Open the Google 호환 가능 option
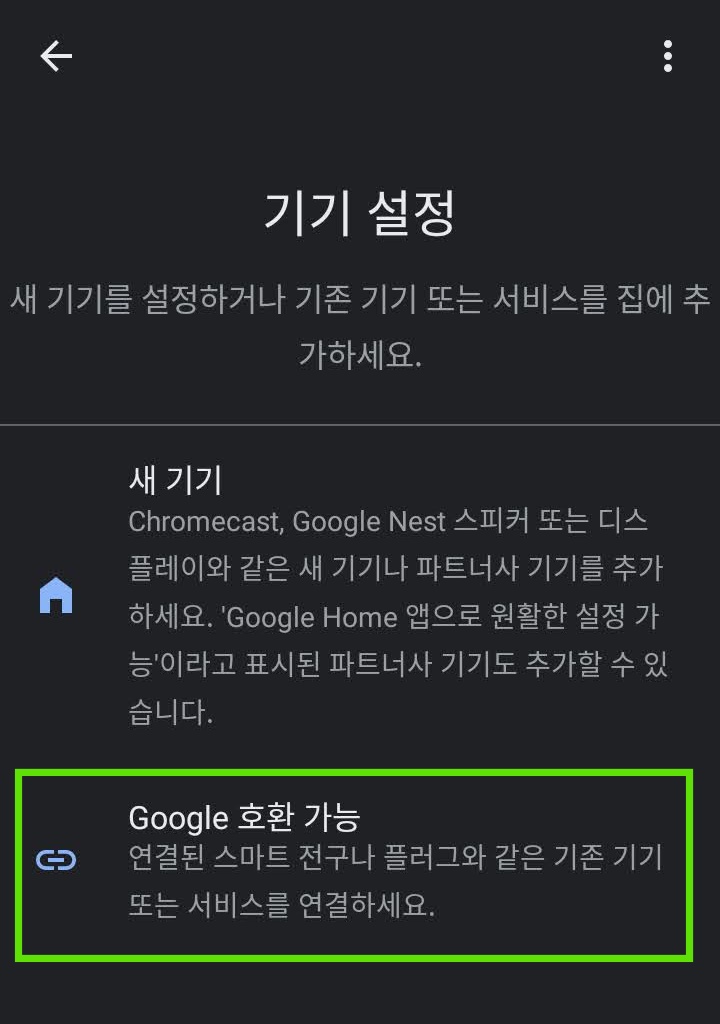Screen dimensions: 720x1024 point(354,864)
